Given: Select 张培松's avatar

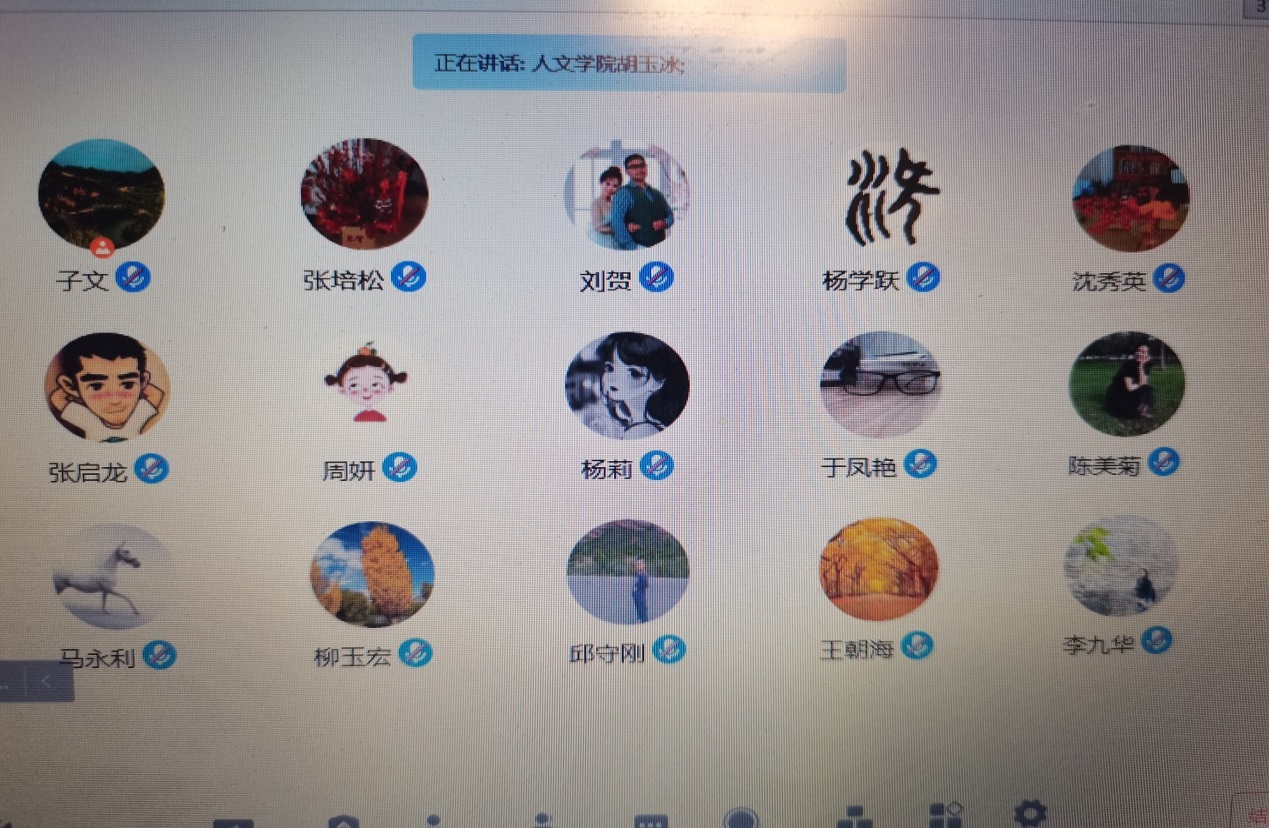Looking at the screenshot, I should [x=364, y=194].
